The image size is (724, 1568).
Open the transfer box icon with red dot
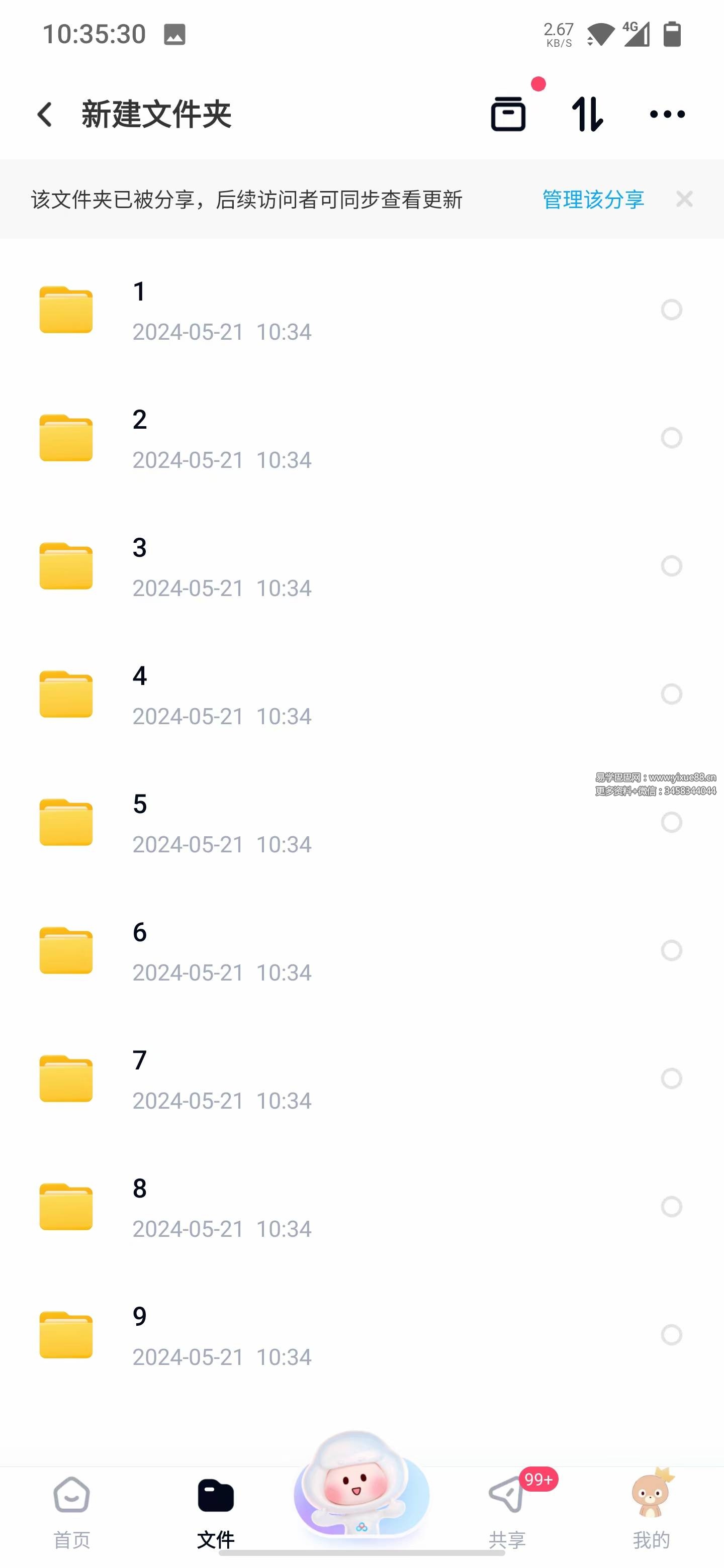(508, 113)
